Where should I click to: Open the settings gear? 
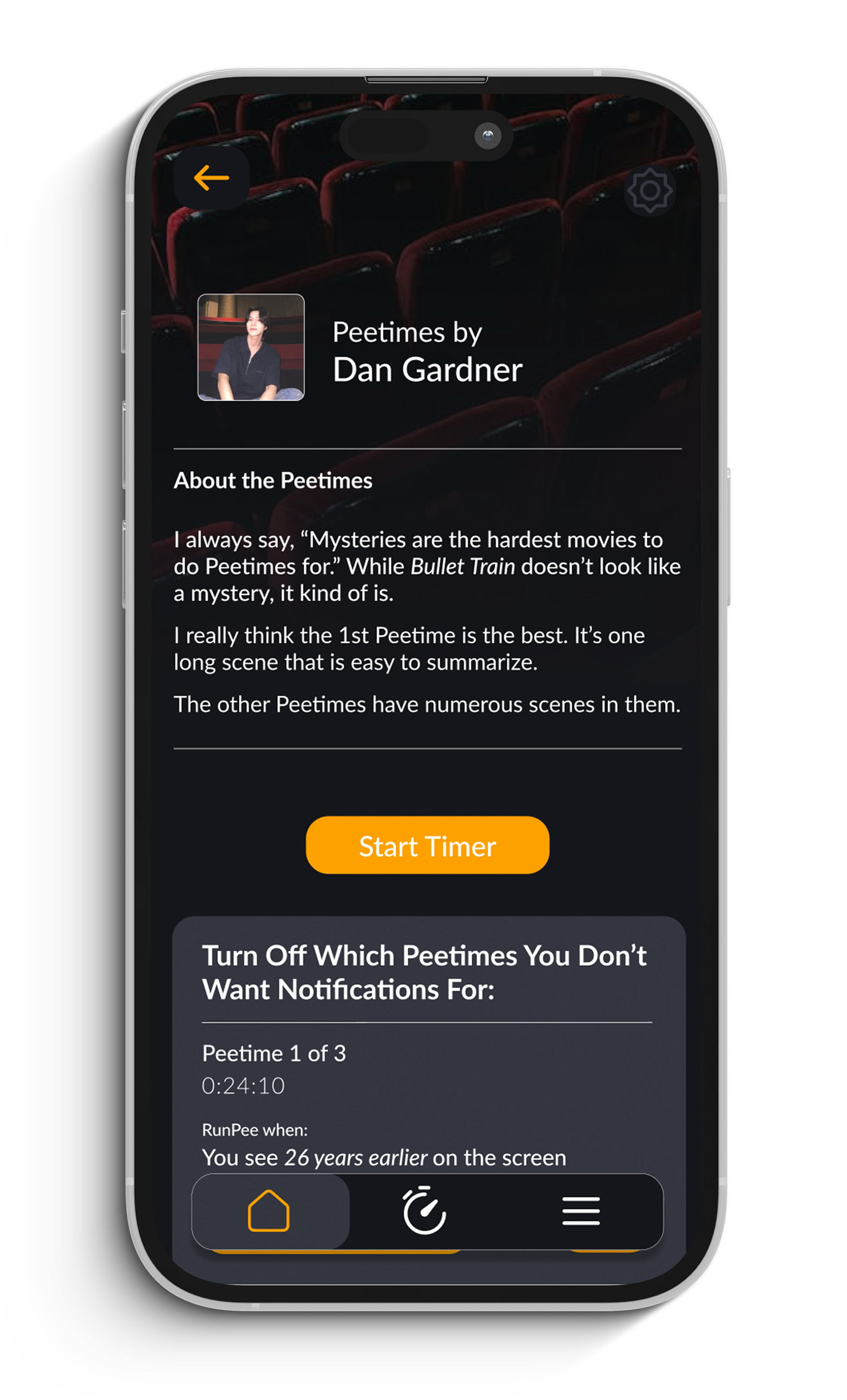pos(649,190)
